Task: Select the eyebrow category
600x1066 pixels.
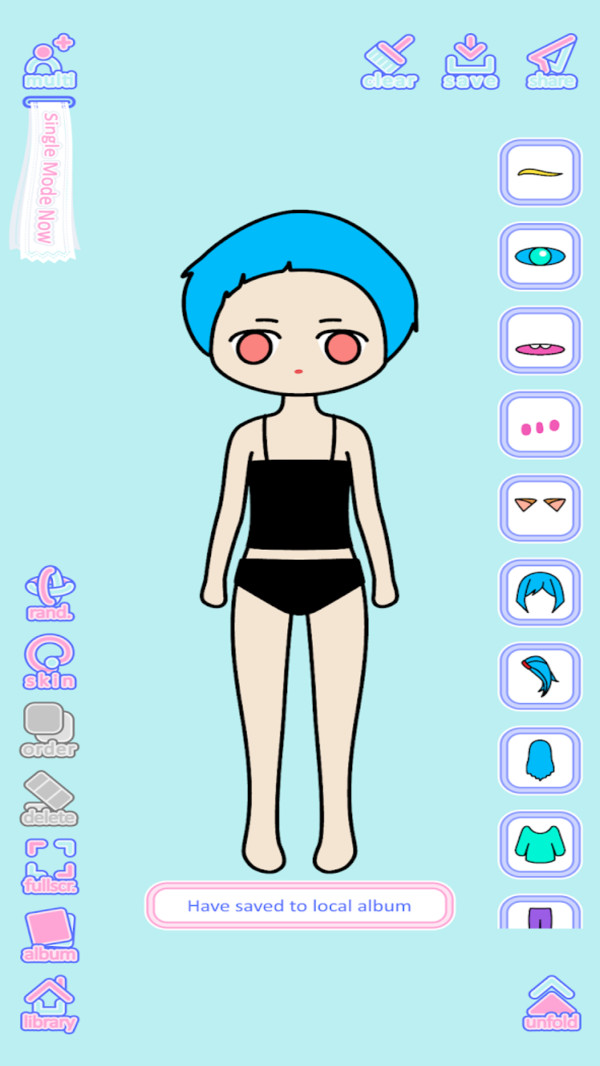Action: pyautogui.click(x=540, y=173)
